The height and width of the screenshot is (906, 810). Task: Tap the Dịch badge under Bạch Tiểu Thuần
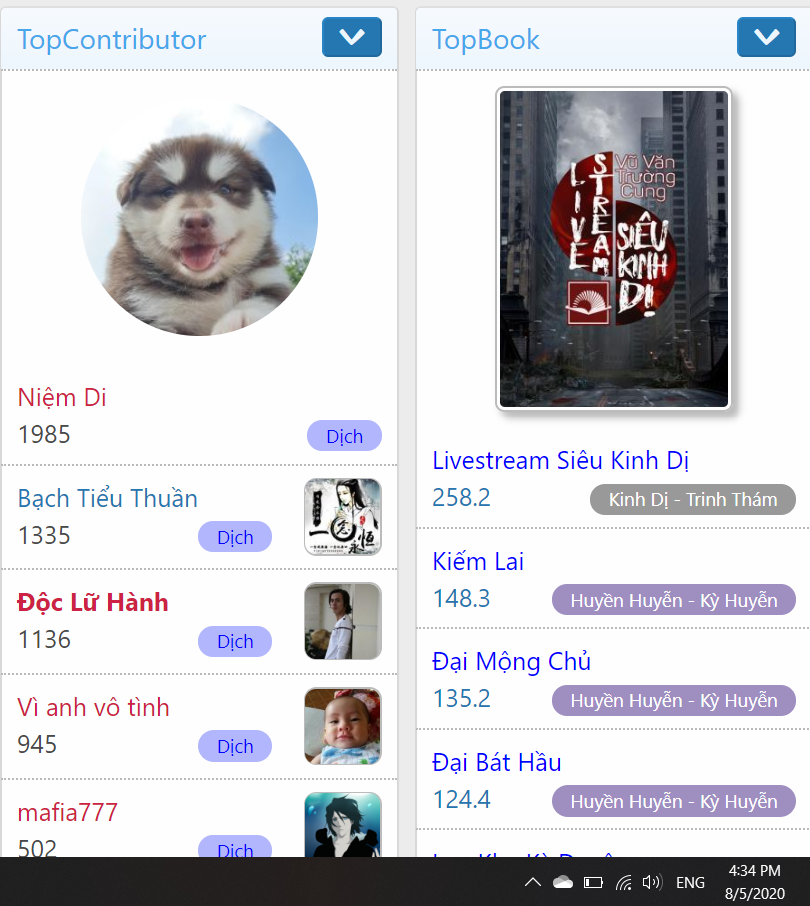[235, 537]
